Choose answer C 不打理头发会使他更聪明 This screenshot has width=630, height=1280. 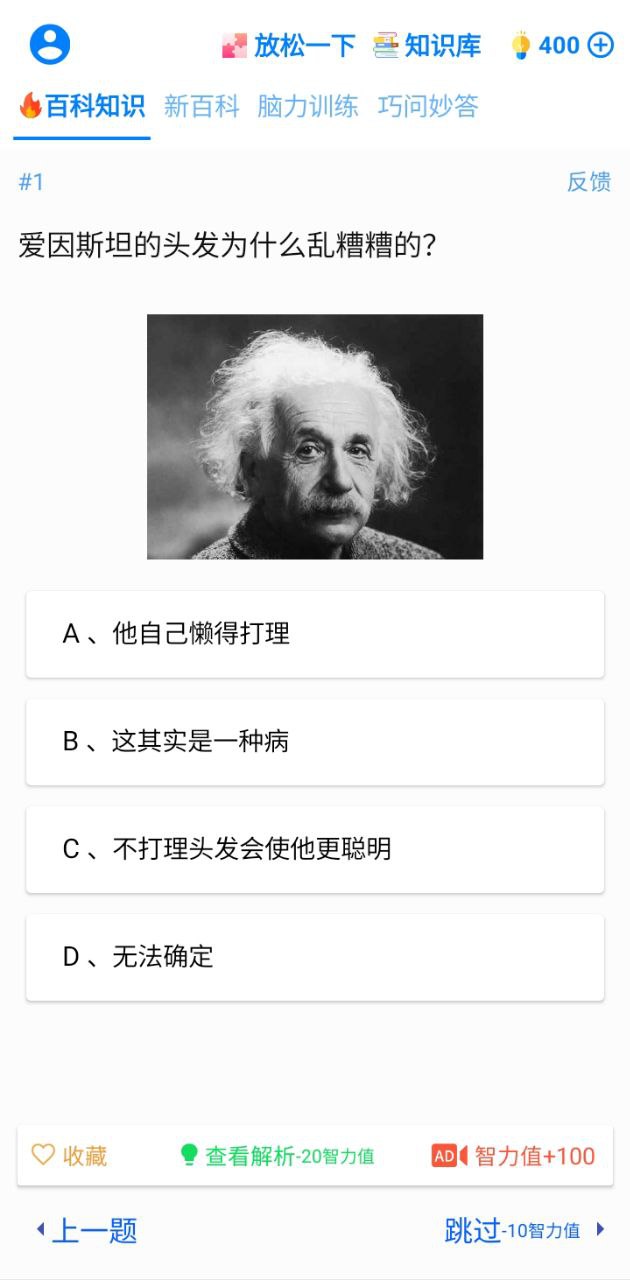[x=315, y=849]
